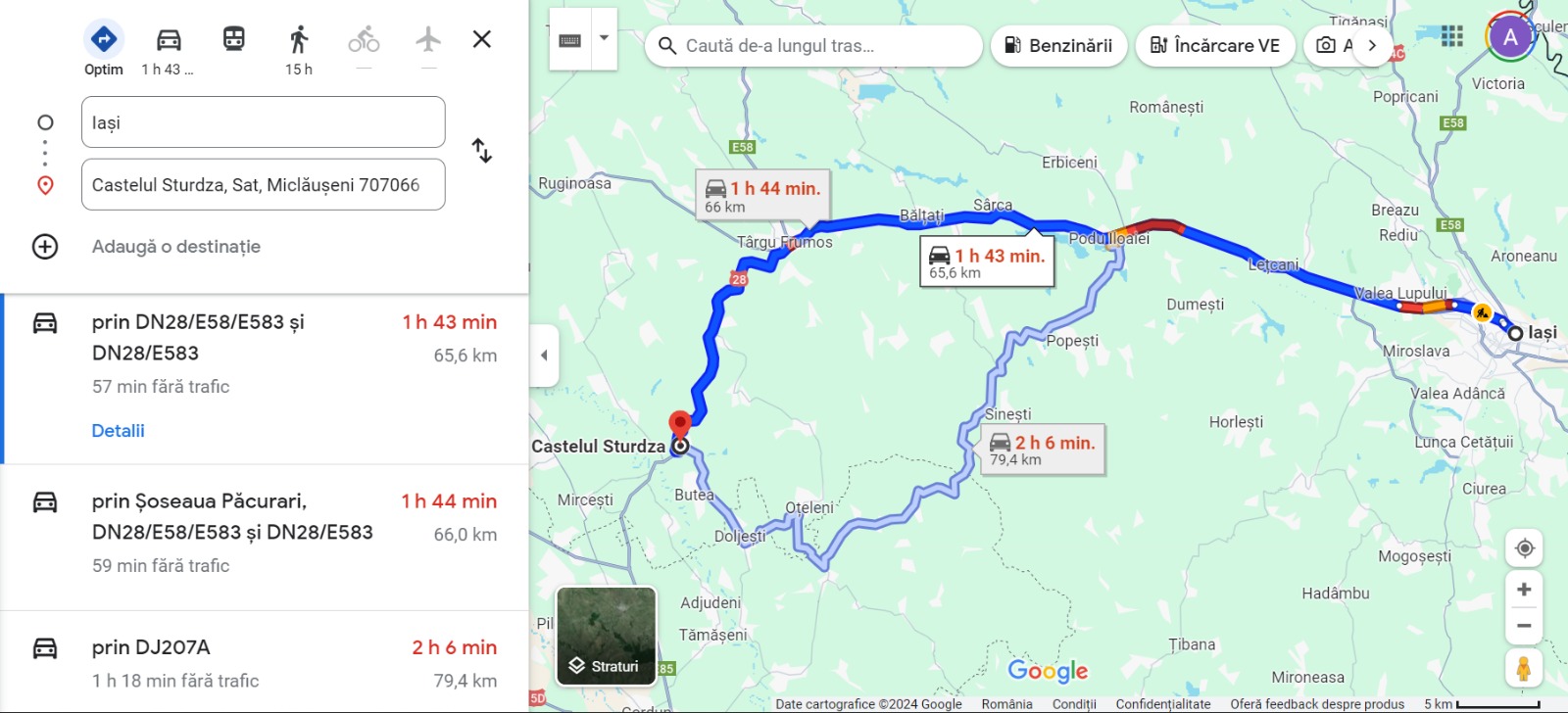Switch to public transit mode
Image resolution: width=1568 pixels, height=713 pixels.
point(233,40)
